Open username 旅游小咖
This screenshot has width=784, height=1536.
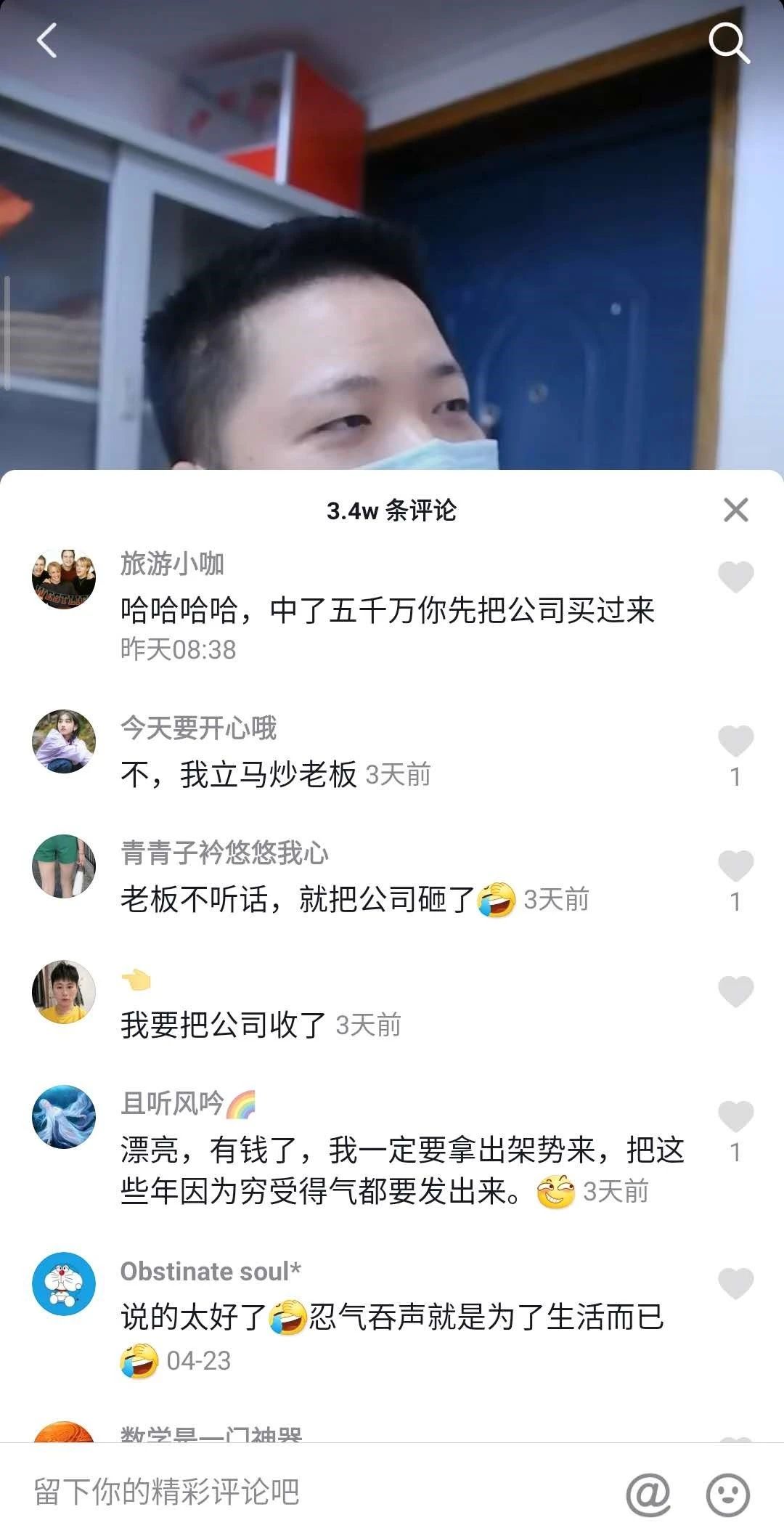point(172,564)
